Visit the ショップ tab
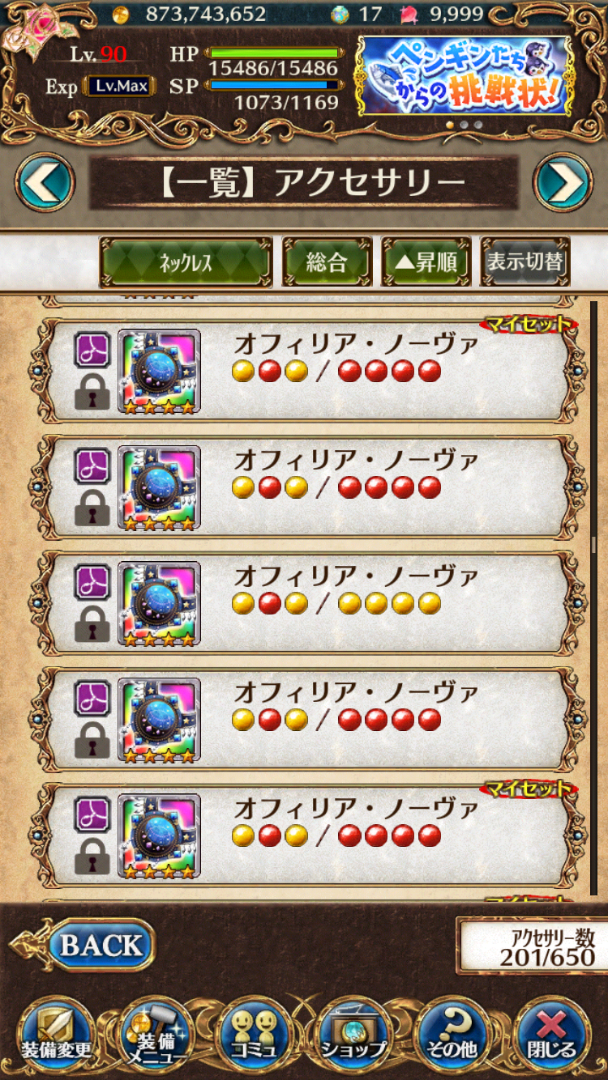 352,1035
